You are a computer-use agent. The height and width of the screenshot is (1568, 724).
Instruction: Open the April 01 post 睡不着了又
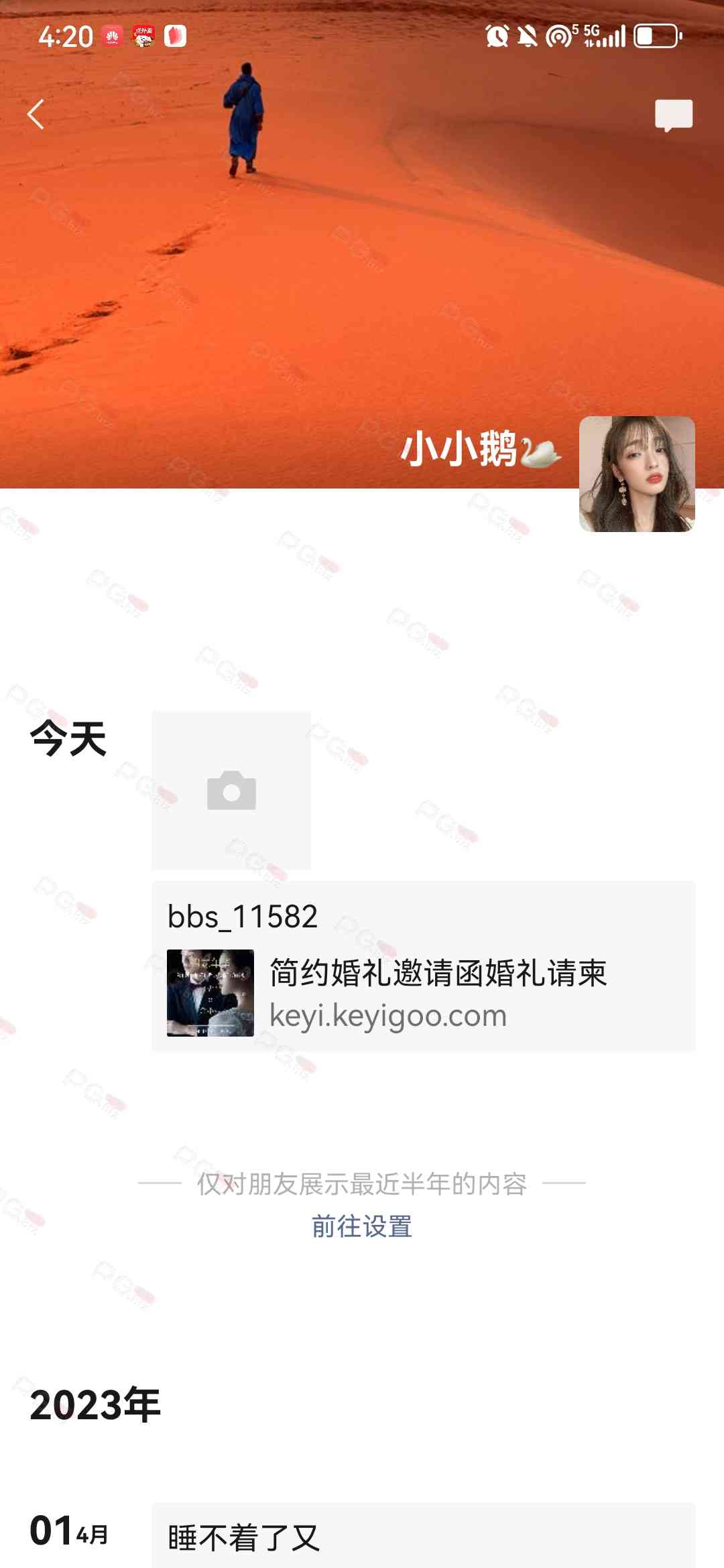[423, 1537]
